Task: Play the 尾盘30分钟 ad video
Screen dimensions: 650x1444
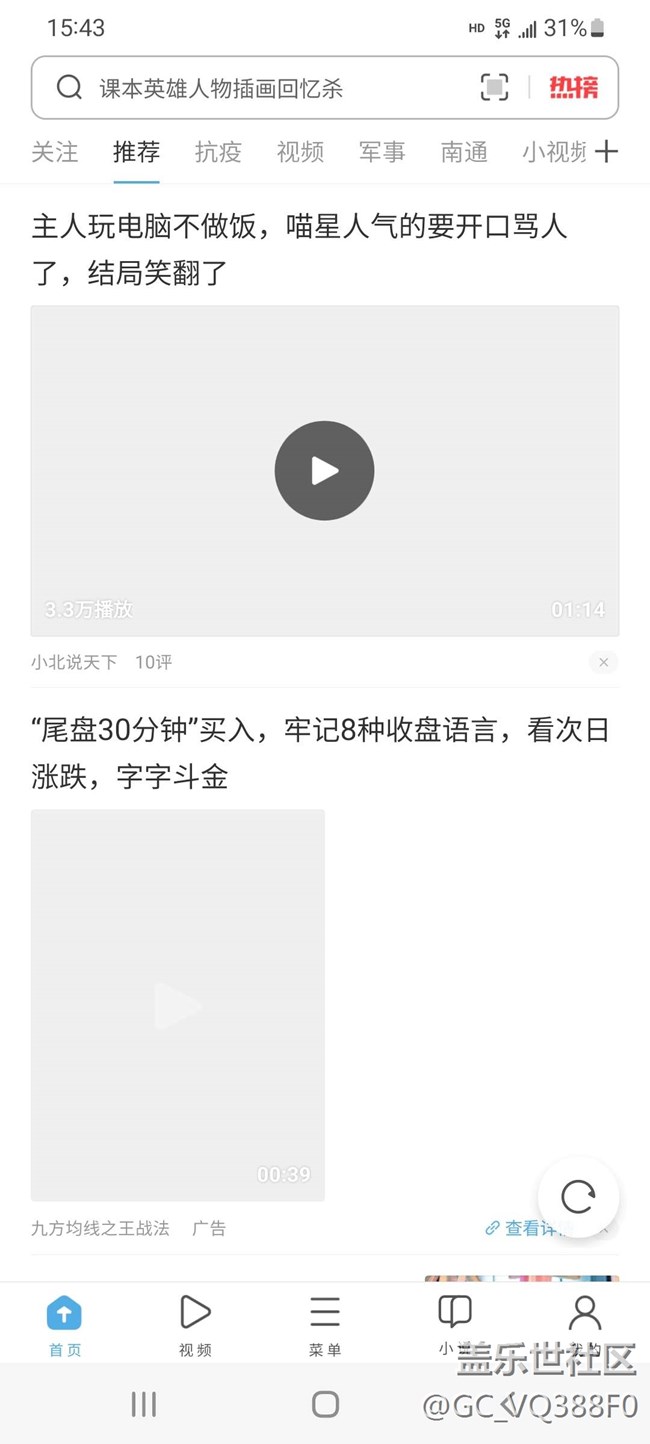Action: tap(178, 1005)
